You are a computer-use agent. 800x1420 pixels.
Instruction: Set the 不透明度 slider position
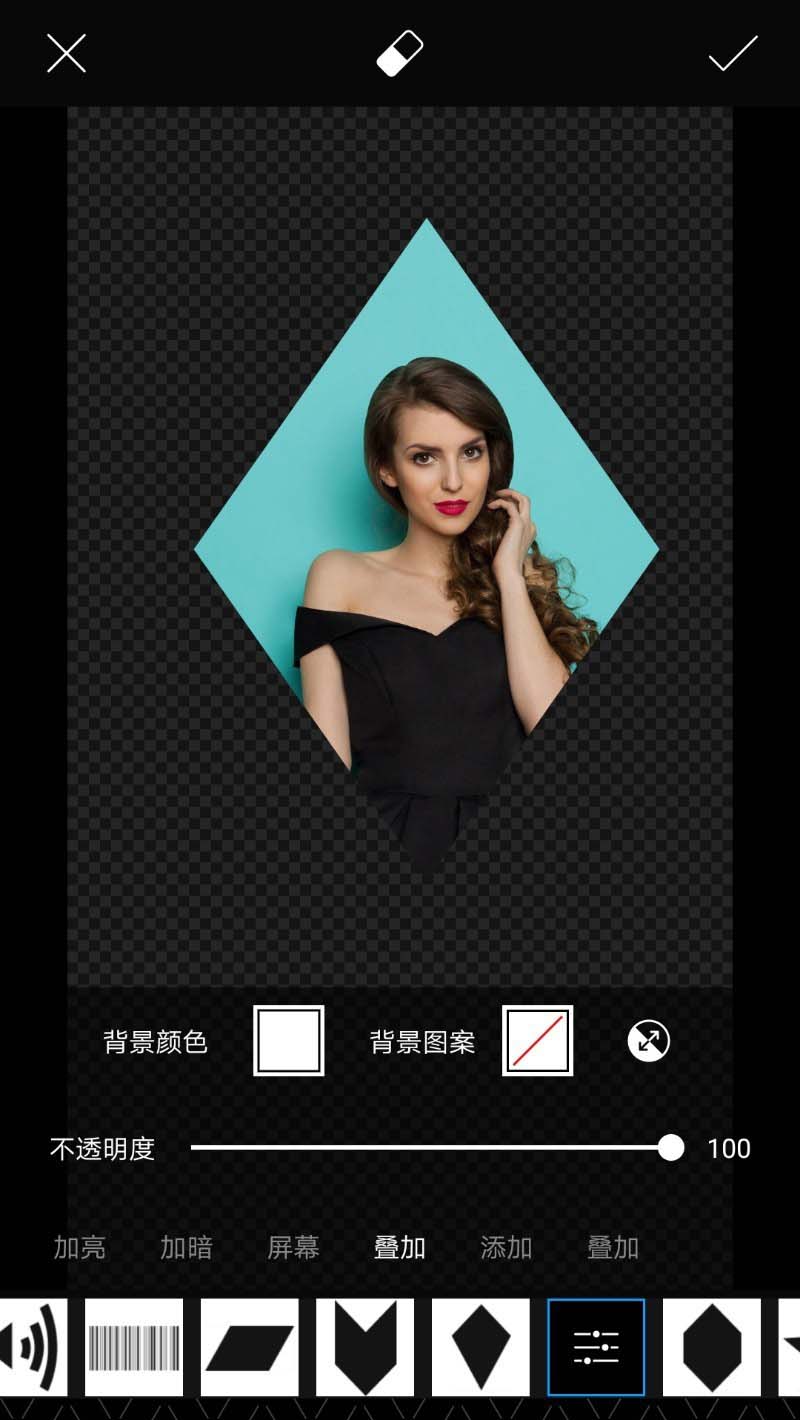tap(671, 1148)
